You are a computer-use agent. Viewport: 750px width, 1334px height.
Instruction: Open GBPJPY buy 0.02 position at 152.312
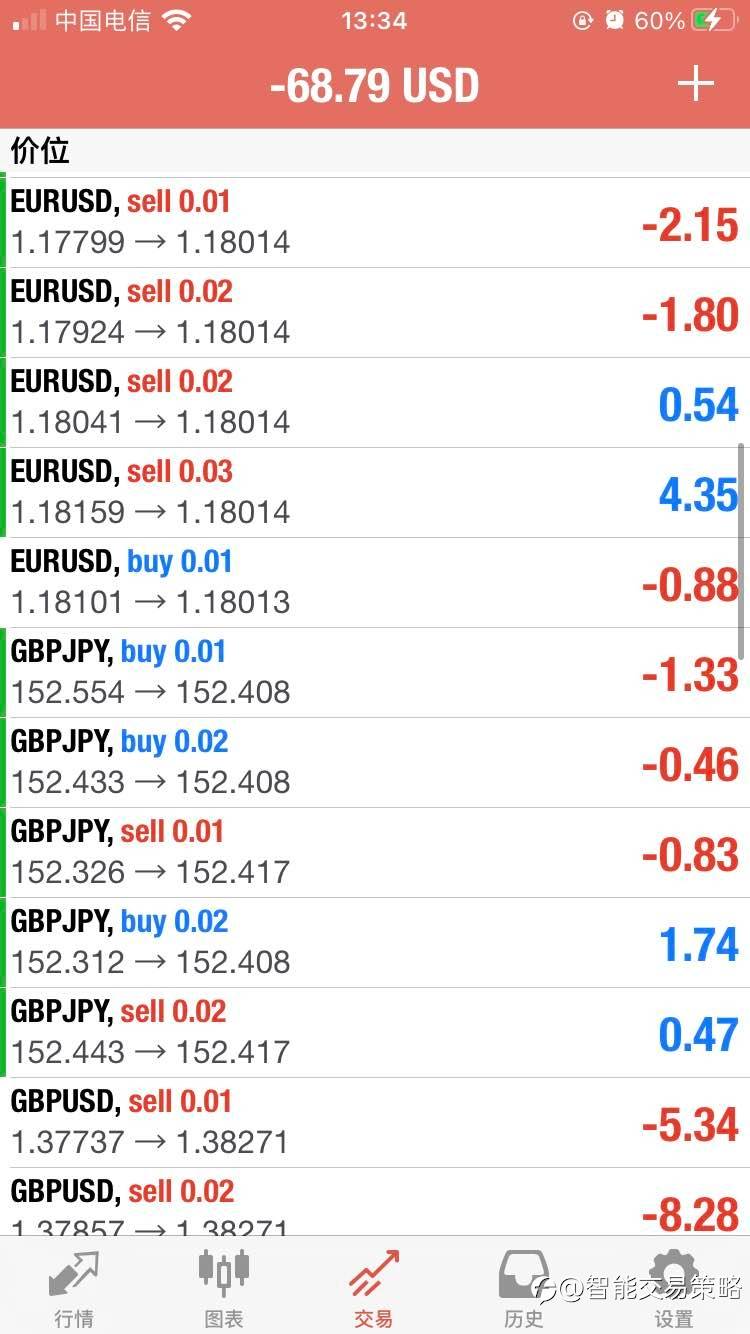[375, 943]
